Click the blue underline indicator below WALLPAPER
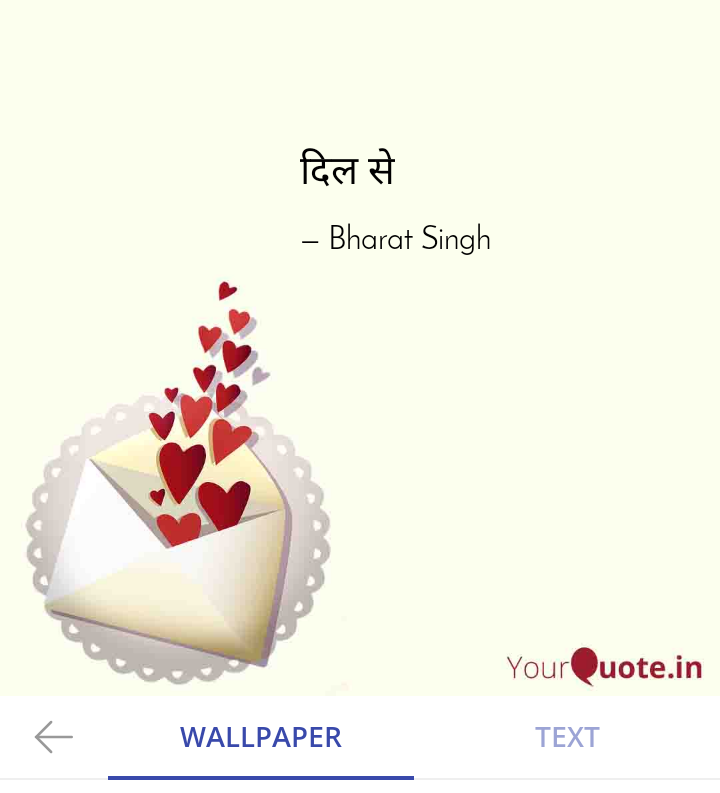 pos(259,775)
